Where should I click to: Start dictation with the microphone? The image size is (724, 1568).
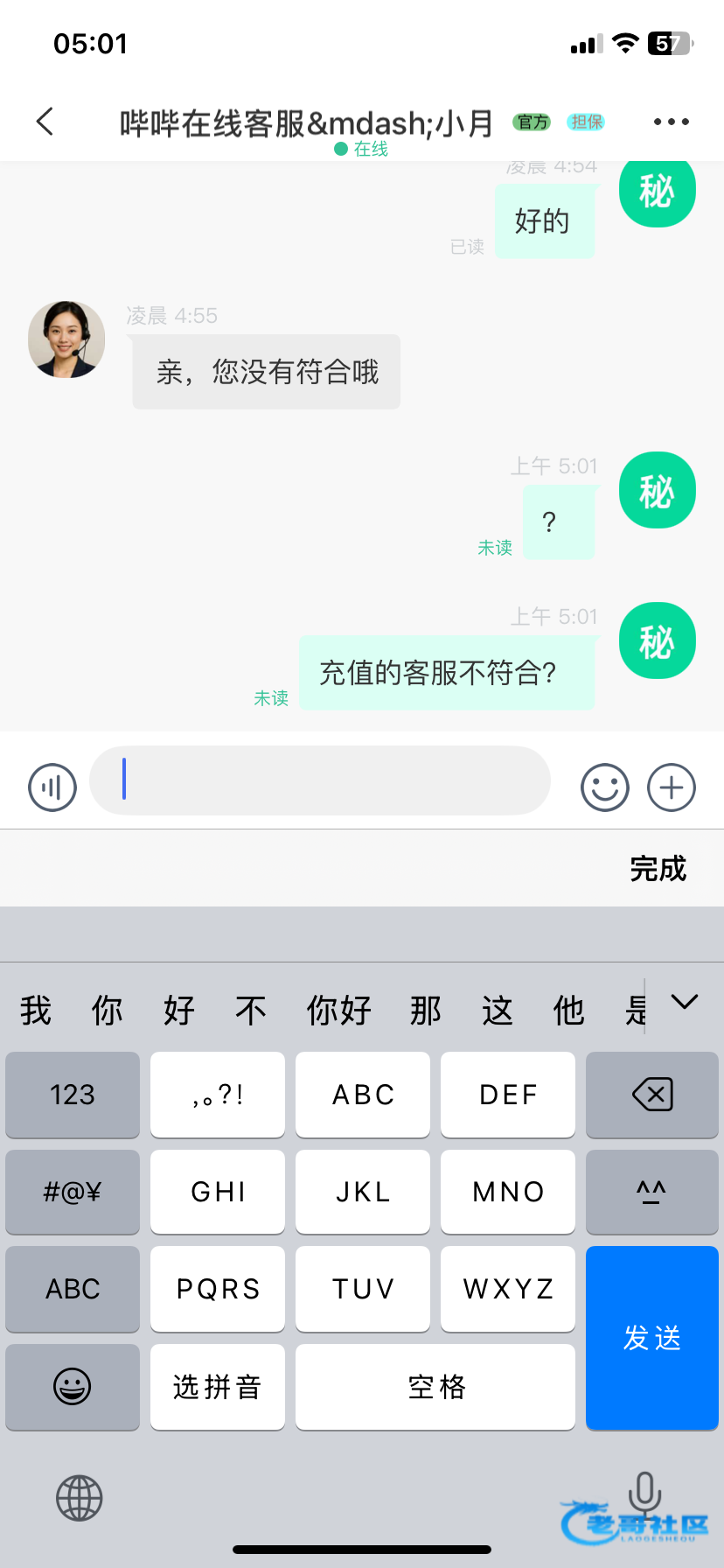point(644,1494)
